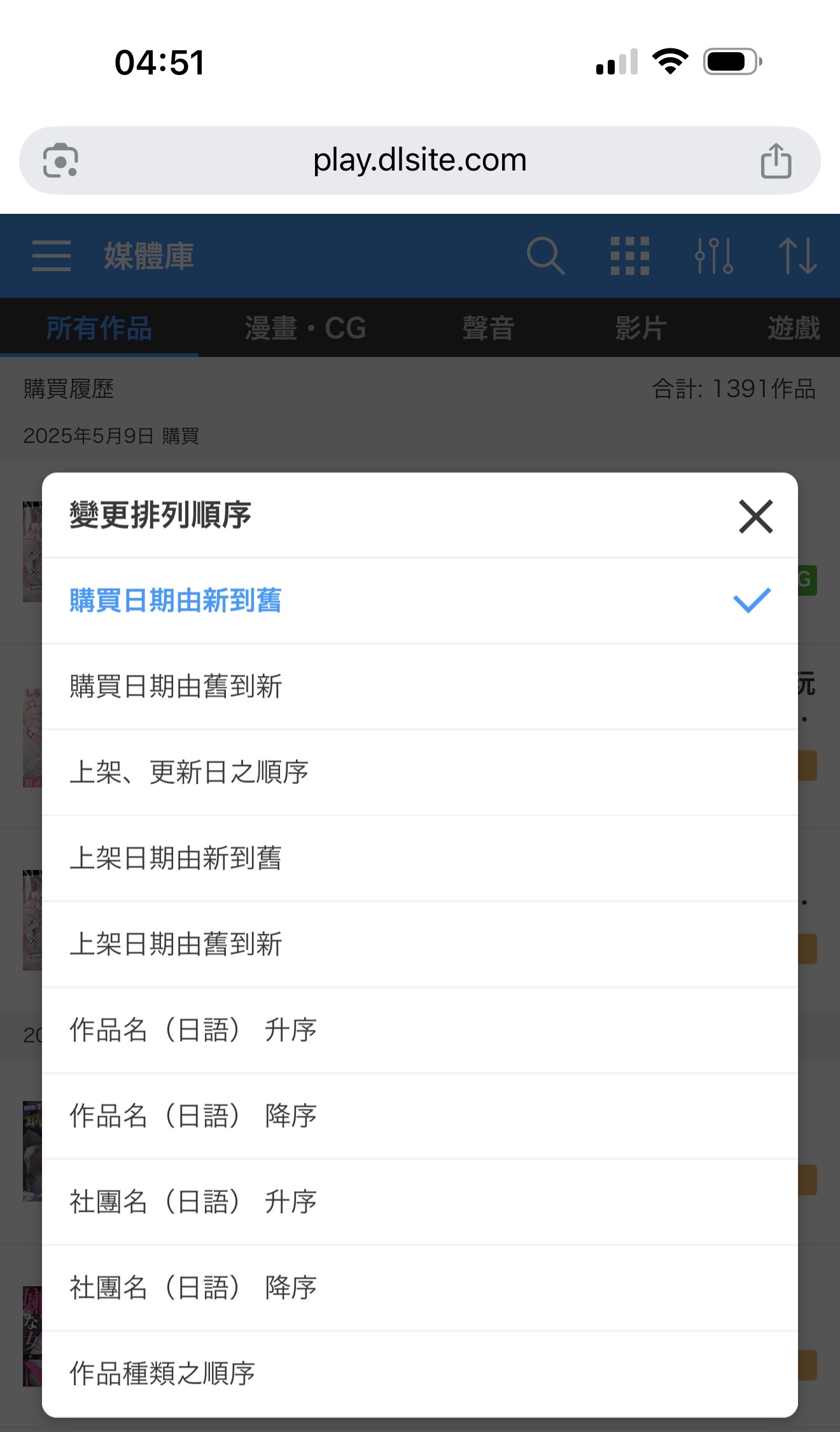Choose 作品名（日語）降序
840x1432 pixels.
tap(420, 1116)
